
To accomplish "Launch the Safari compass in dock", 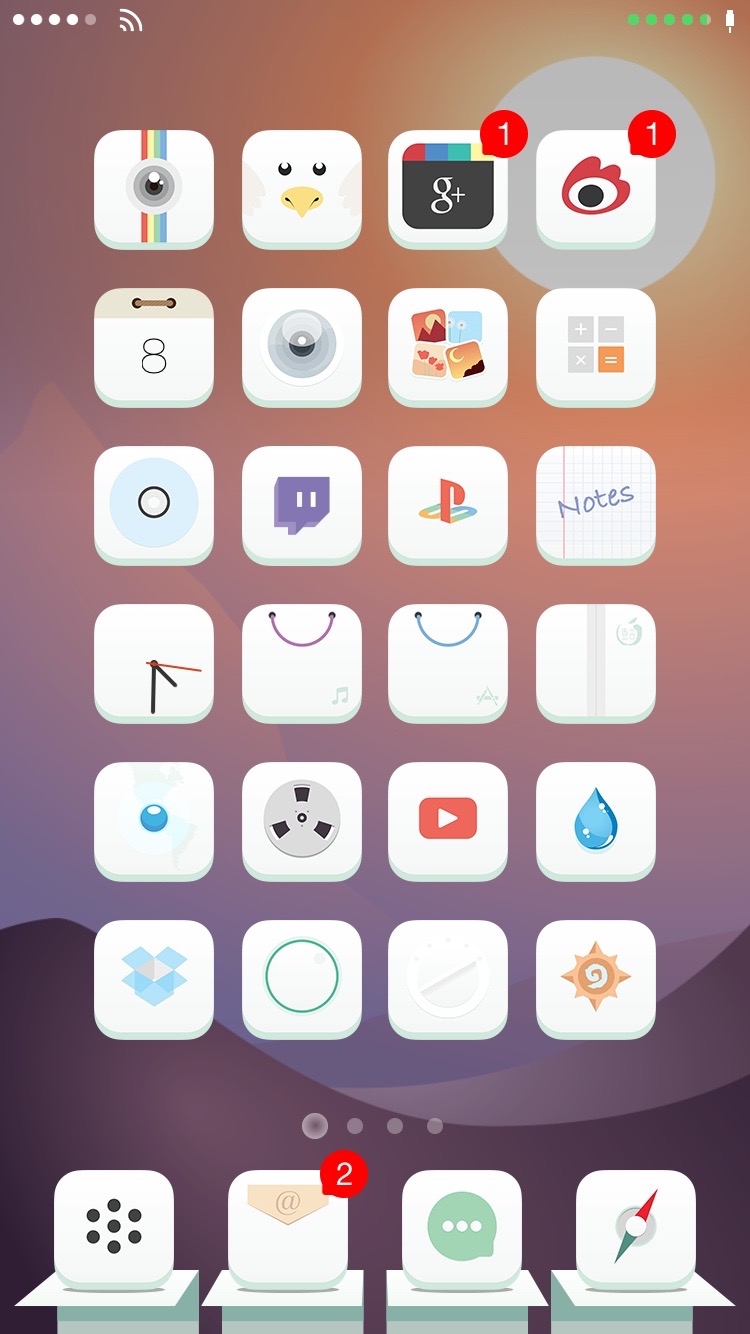I will [x=636, y=1228].
